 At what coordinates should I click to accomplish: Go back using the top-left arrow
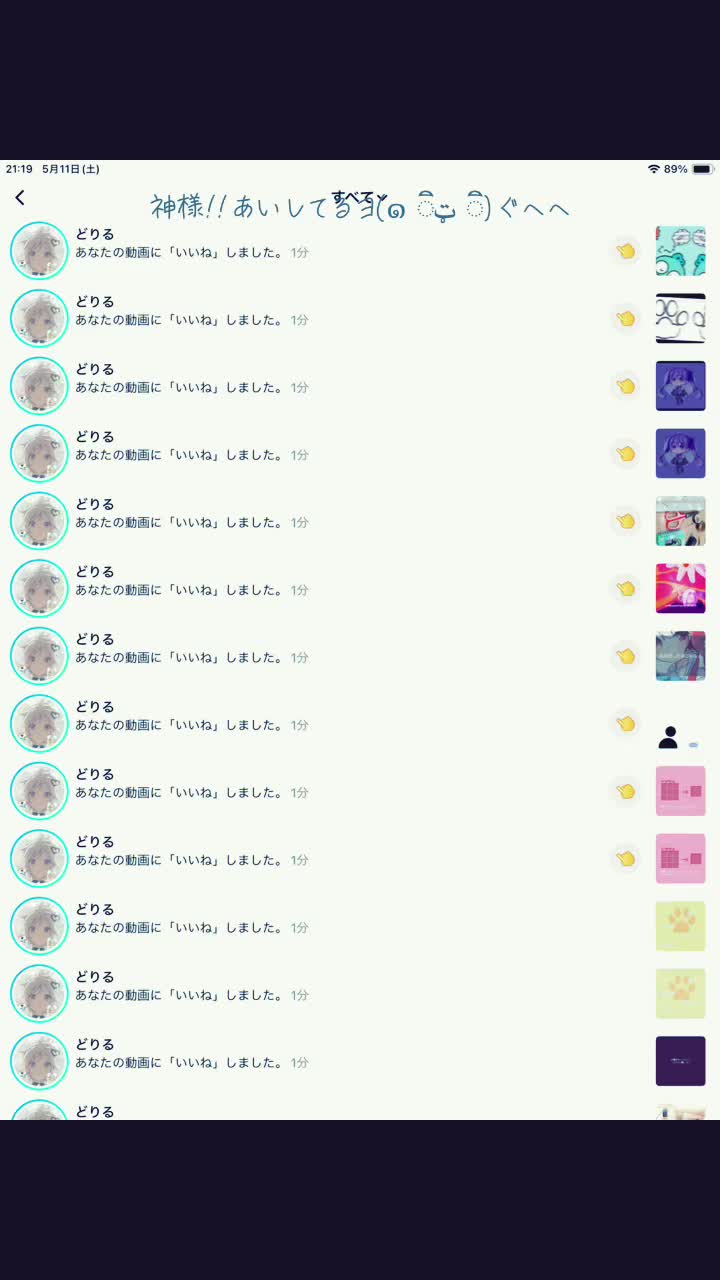click(20, 198)
